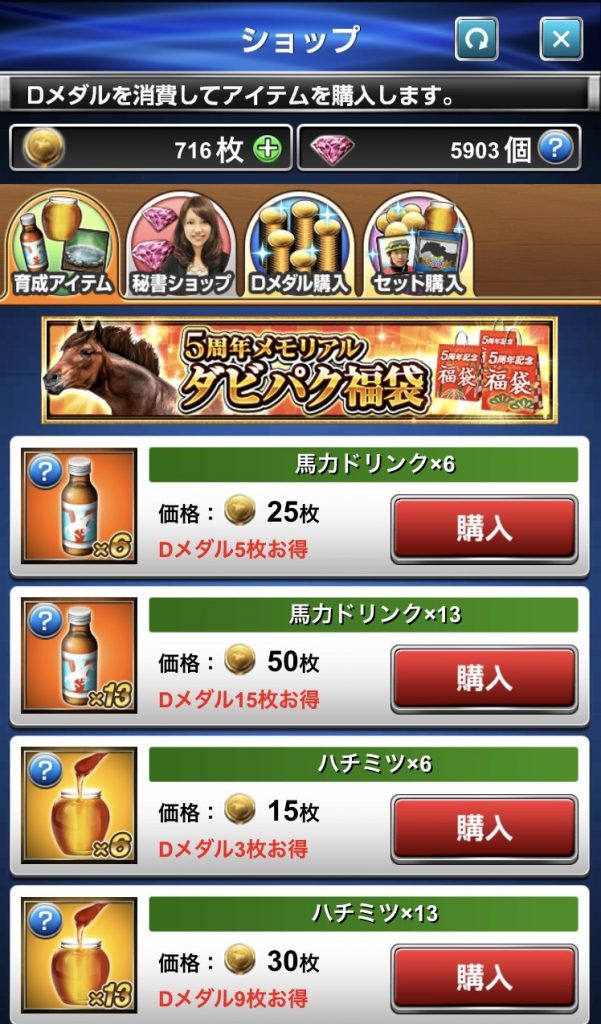Viewport: 601px width, 1024px height.
Task: Open セット購入 tab
Action: click(x=417, y=244)
